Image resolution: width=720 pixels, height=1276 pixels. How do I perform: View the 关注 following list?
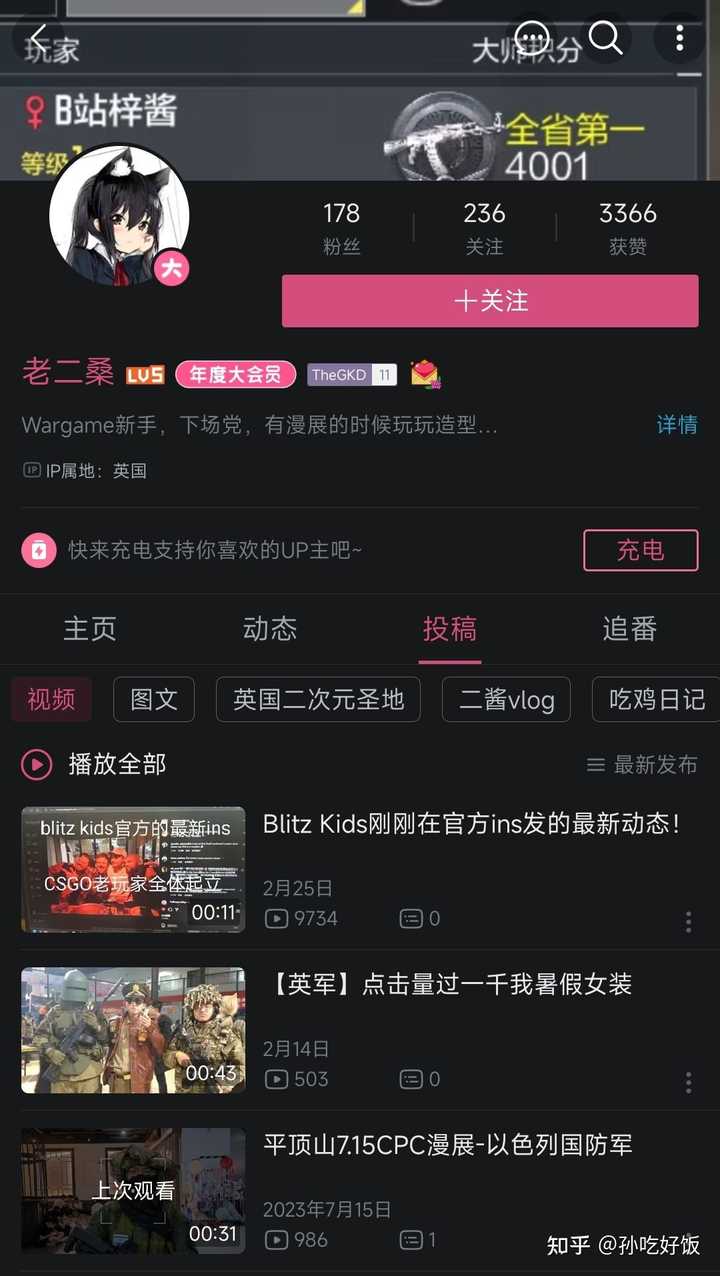(x=484, y=228)
